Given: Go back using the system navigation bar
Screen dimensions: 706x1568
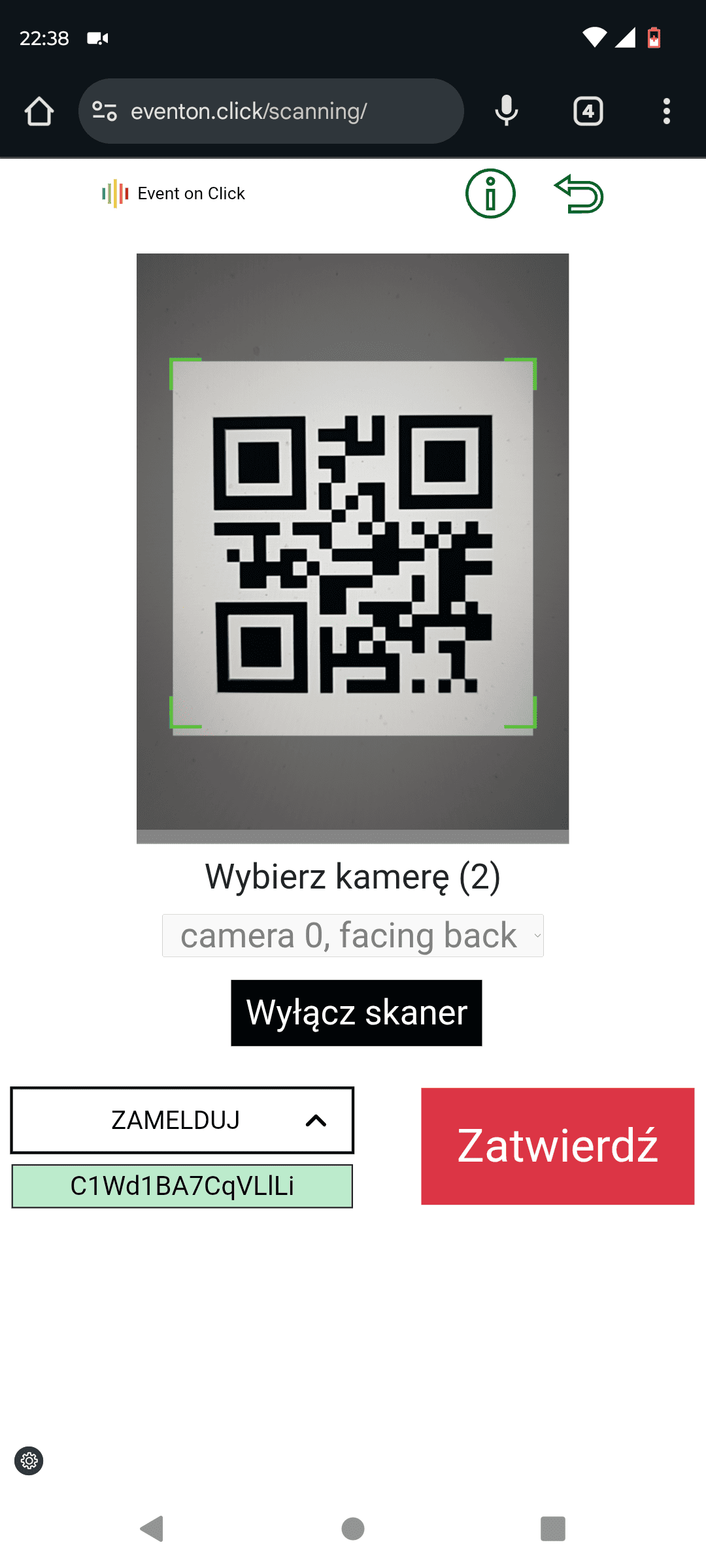Looking at the screenshot, I should pos(152,1529).
